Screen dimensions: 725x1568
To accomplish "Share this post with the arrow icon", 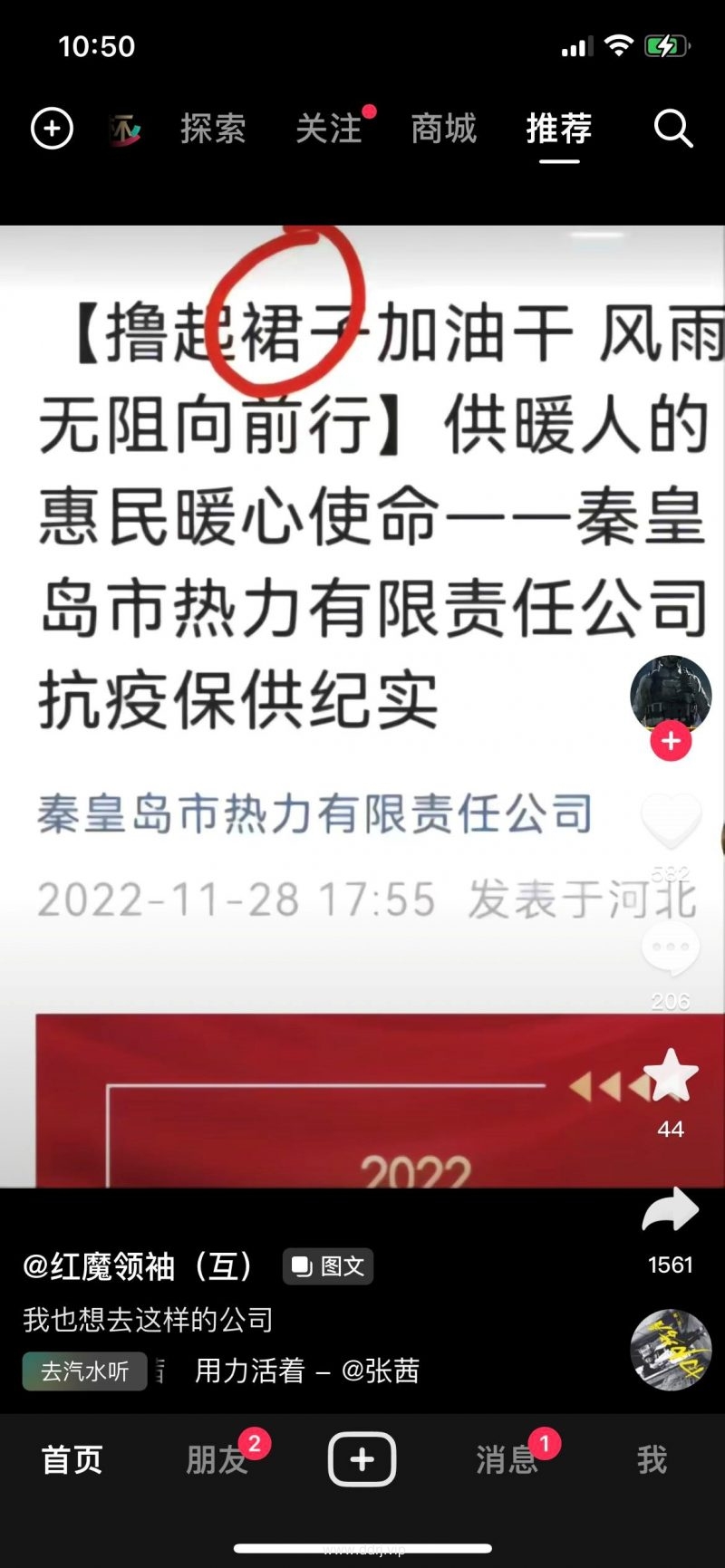I will tap(671, 1211).
